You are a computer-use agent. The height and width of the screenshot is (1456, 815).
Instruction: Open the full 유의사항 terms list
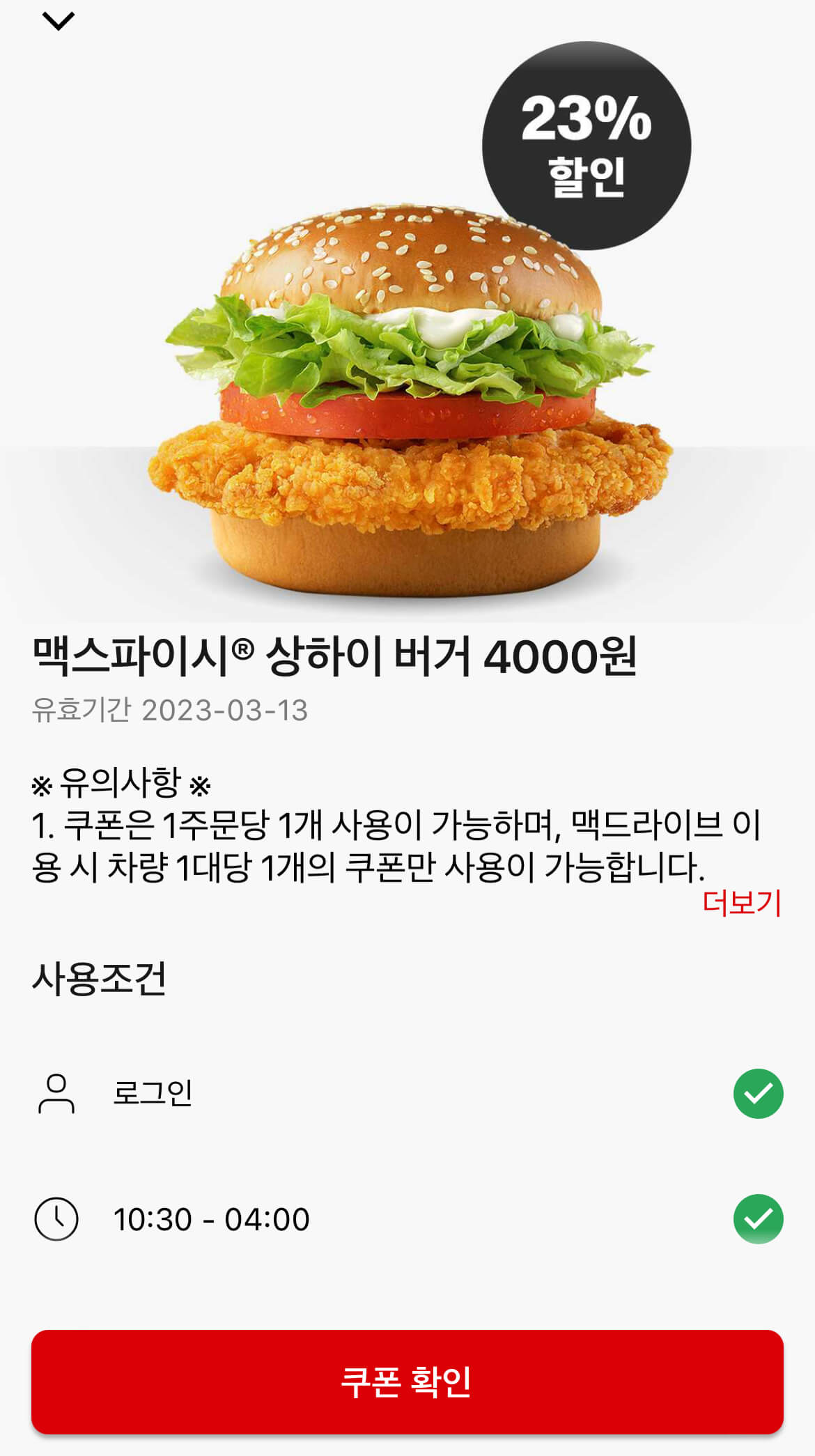[x=743, y=903]
